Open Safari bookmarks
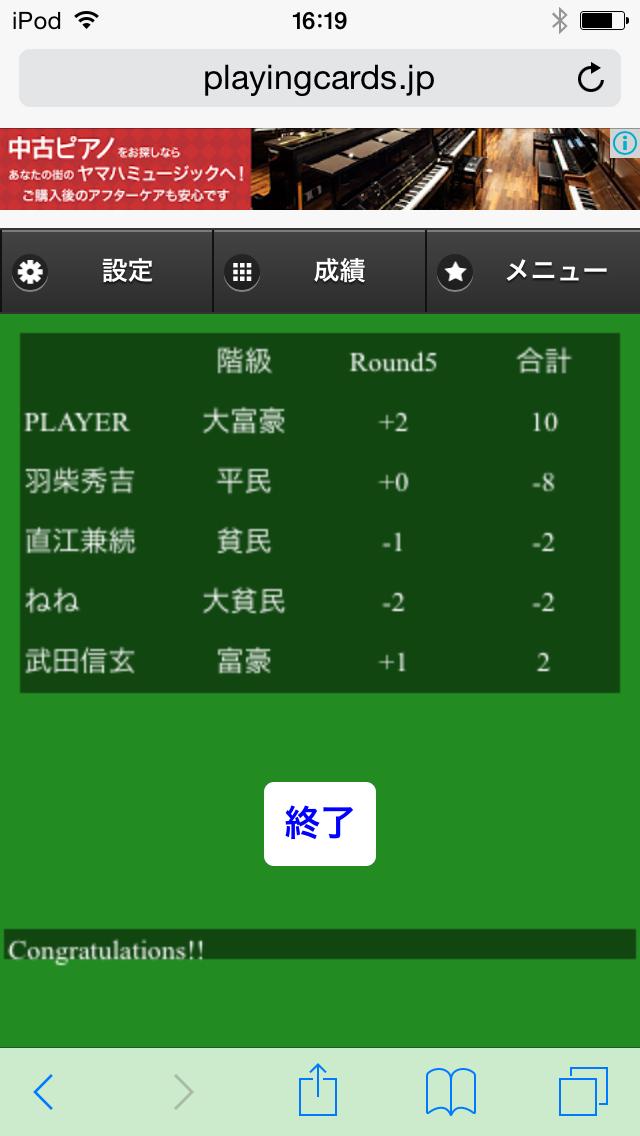Viewport: 640px width, 1136px height. [450, 1091]
